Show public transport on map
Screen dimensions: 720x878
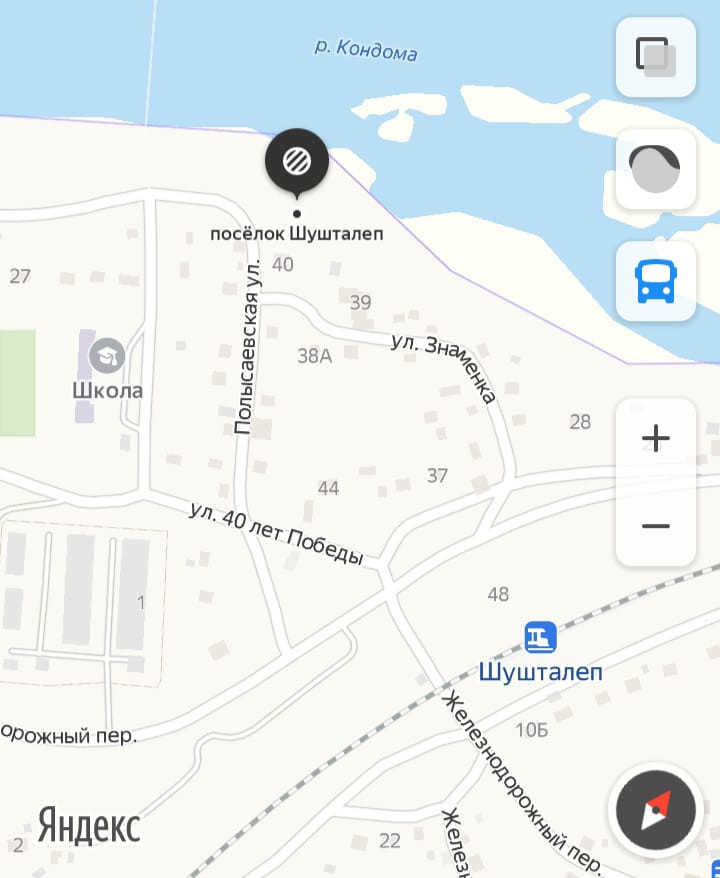655,281
